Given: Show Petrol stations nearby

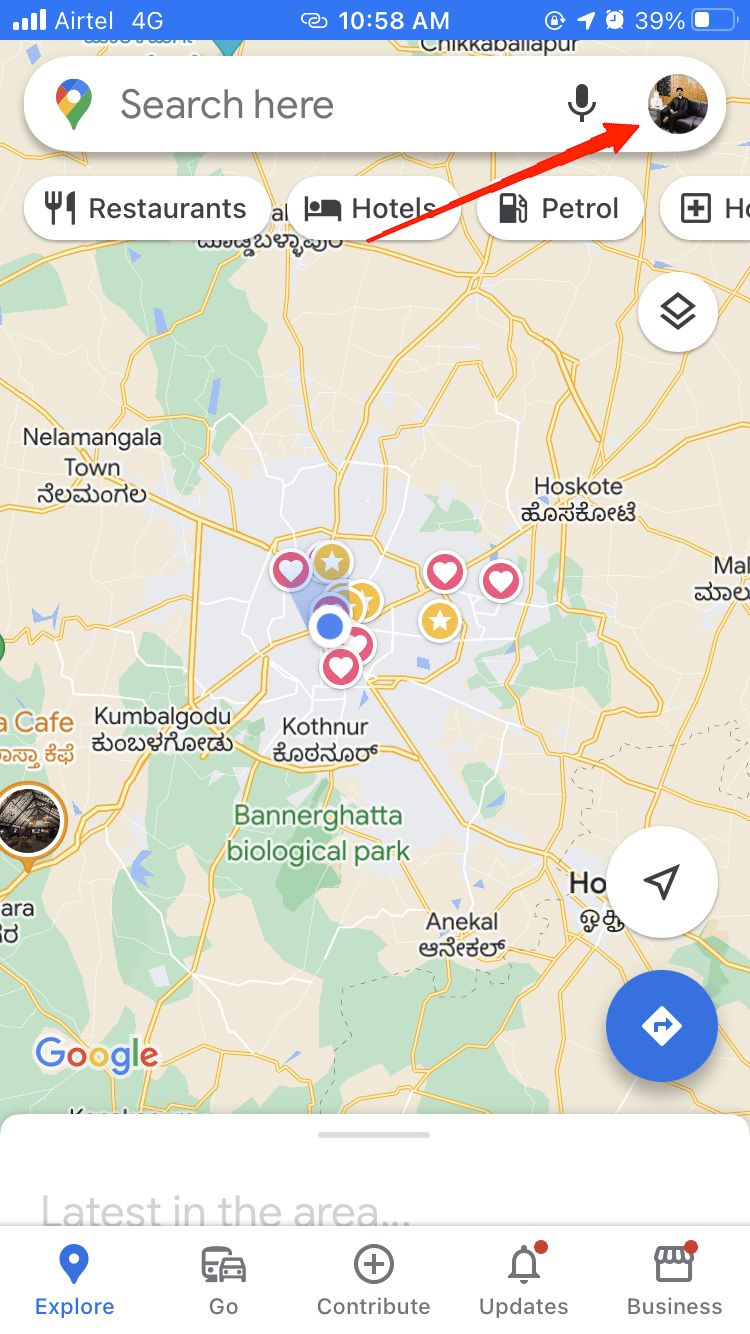Looking at the screenshot, I should (559, 208).
